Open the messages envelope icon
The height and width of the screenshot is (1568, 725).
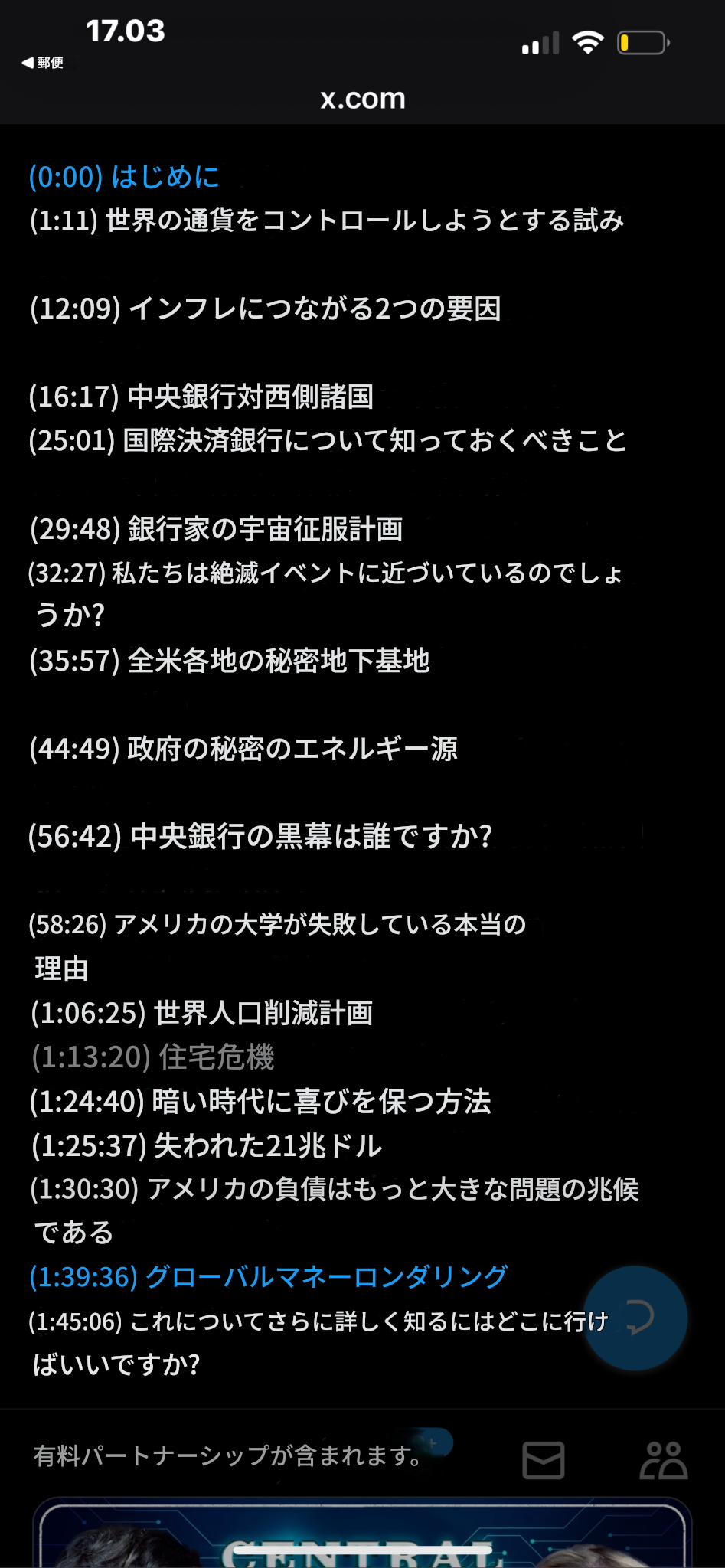pos(544,1459)
